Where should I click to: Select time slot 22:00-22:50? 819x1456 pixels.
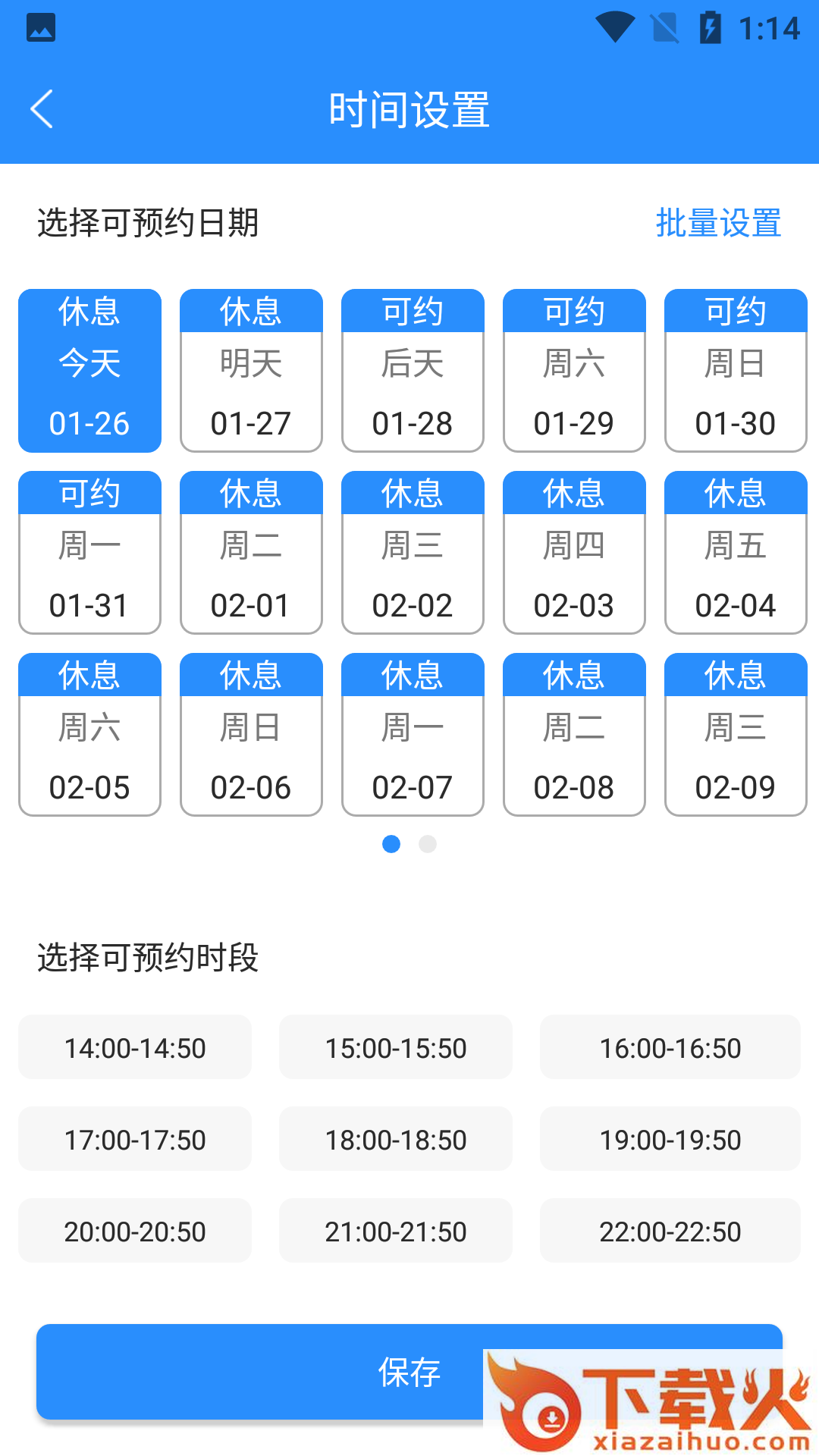(x=670, y=1231)
